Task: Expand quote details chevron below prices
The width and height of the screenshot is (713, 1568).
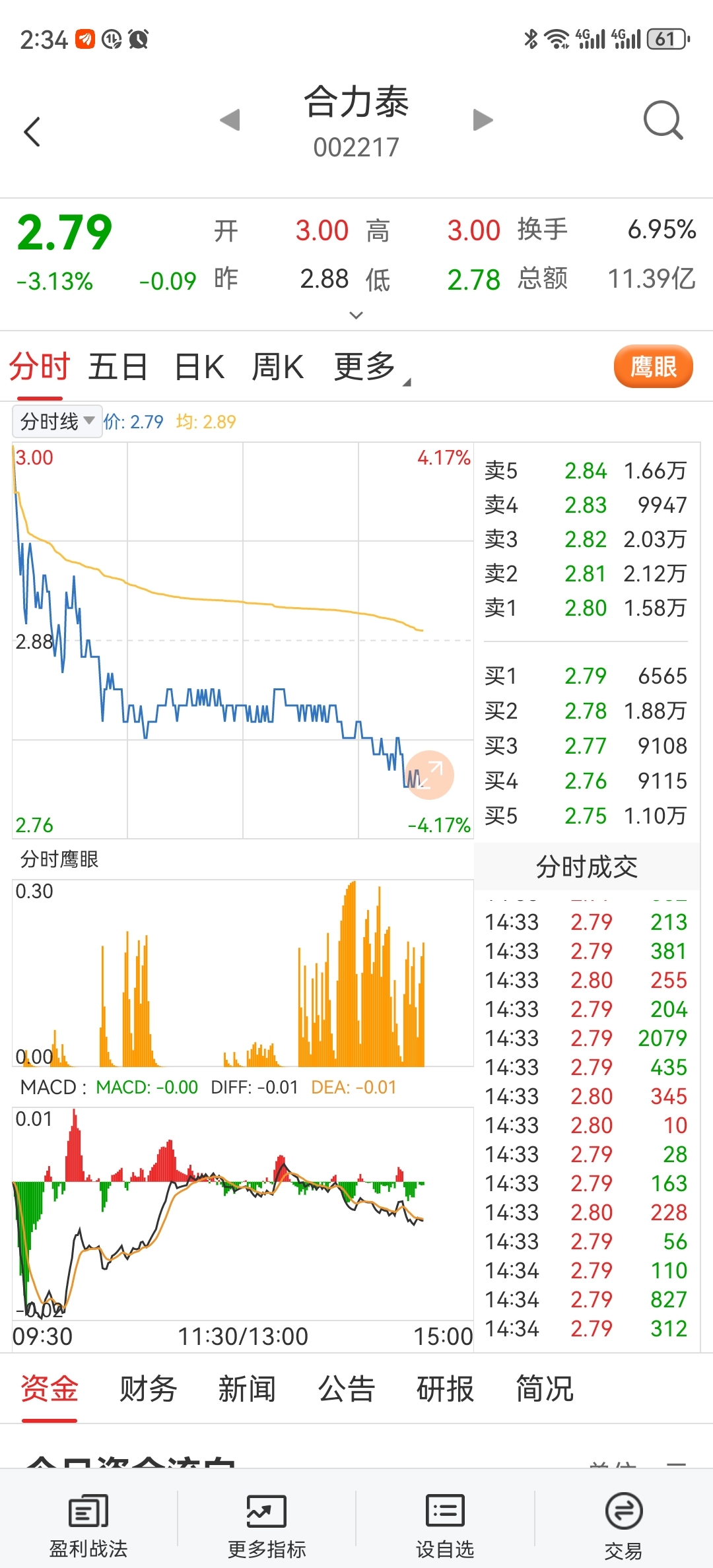Action: [x=356, y=315]
